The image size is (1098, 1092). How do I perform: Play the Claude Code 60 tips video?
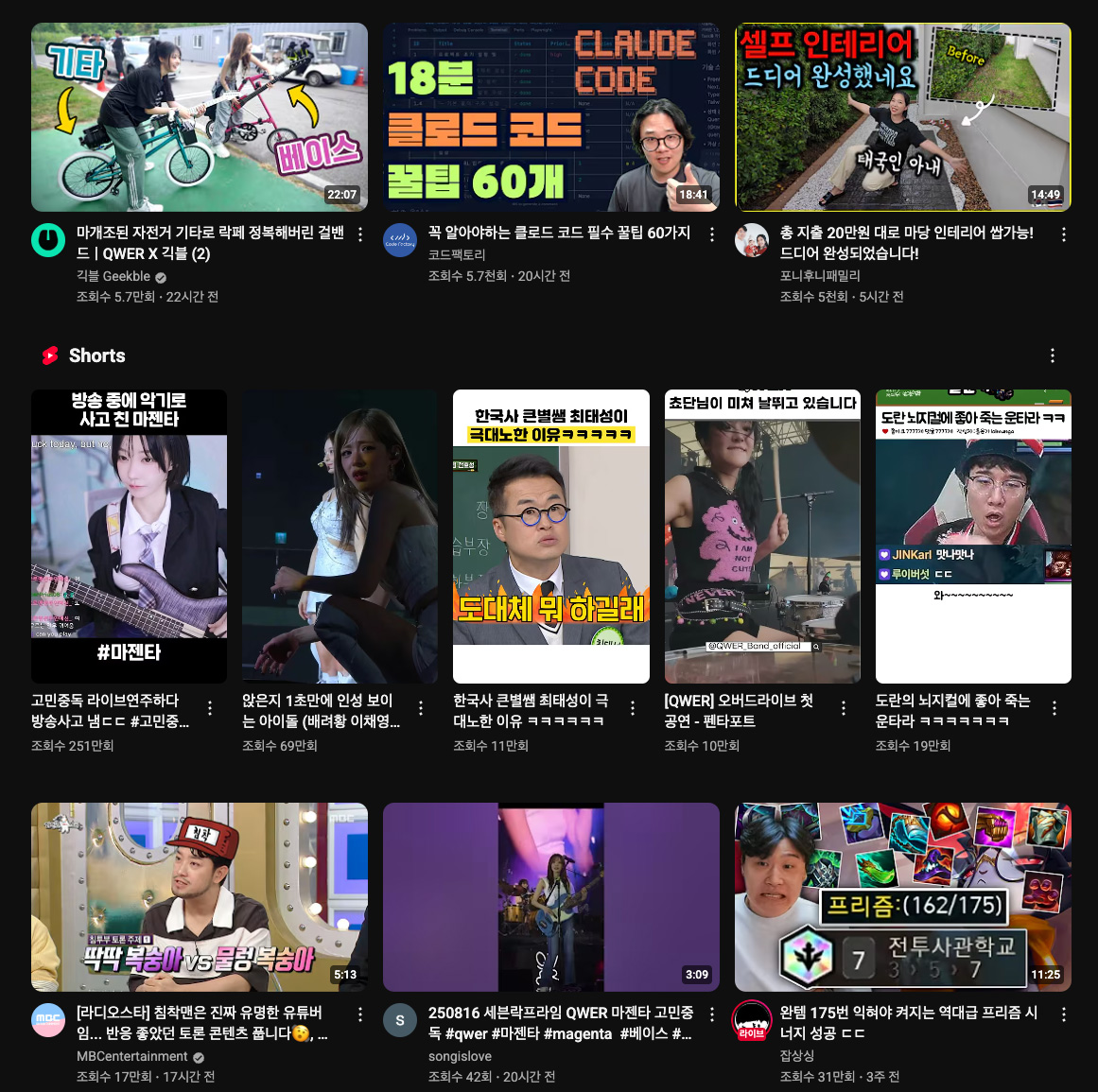(550, 117)
